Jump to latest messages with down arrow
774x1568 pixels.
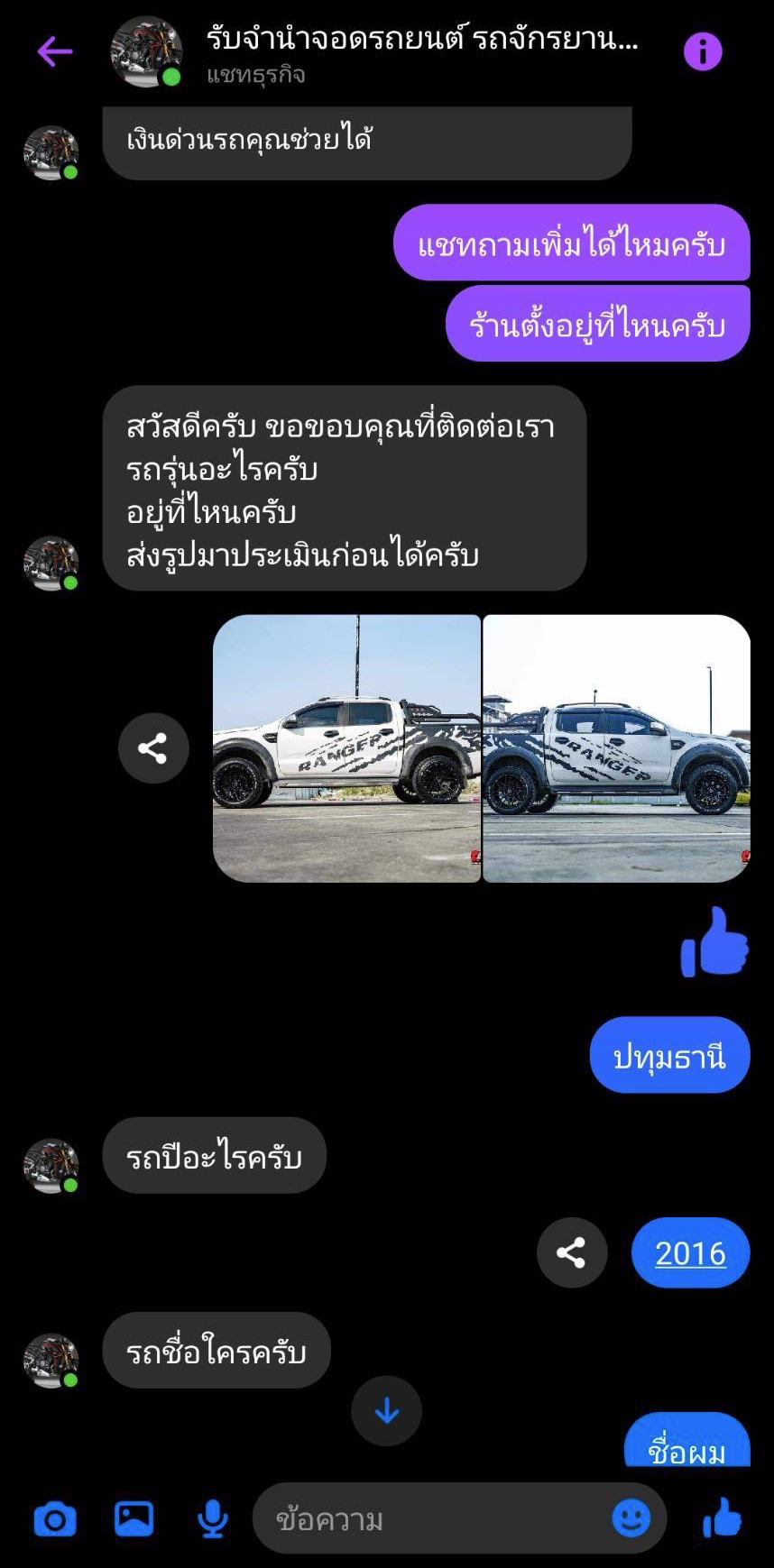click(386, 1411)
